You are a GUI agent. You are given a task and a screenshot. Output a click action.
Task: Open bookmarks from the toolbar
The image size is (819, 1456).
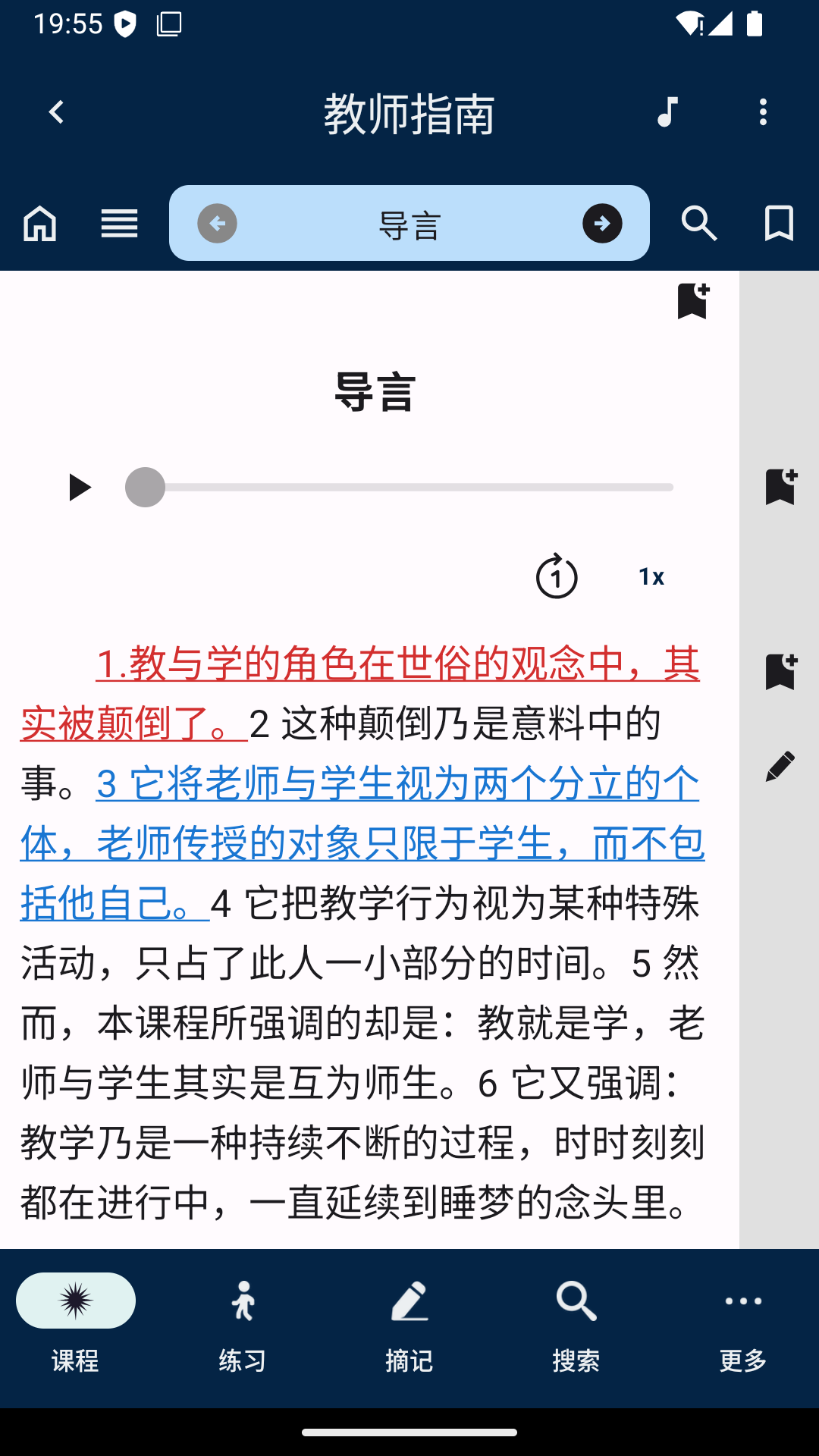779,223
